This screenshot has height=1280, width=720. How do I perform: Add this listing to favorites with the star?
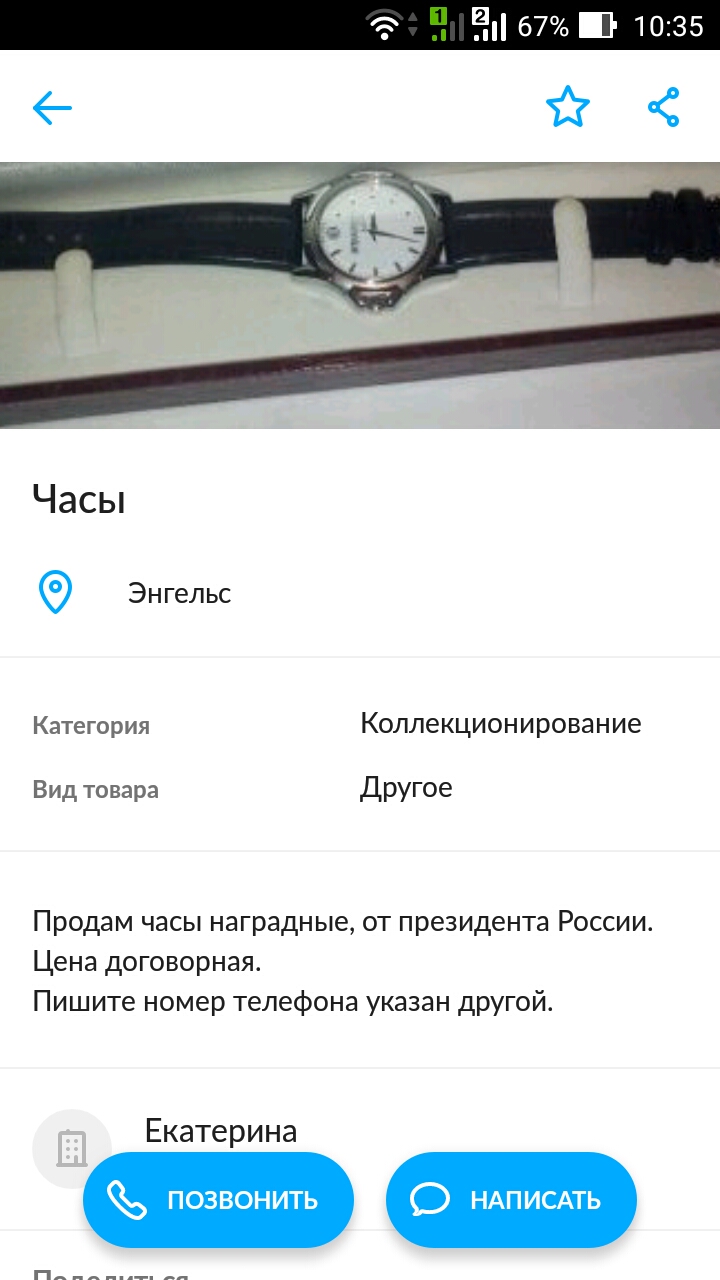[567, 107]
